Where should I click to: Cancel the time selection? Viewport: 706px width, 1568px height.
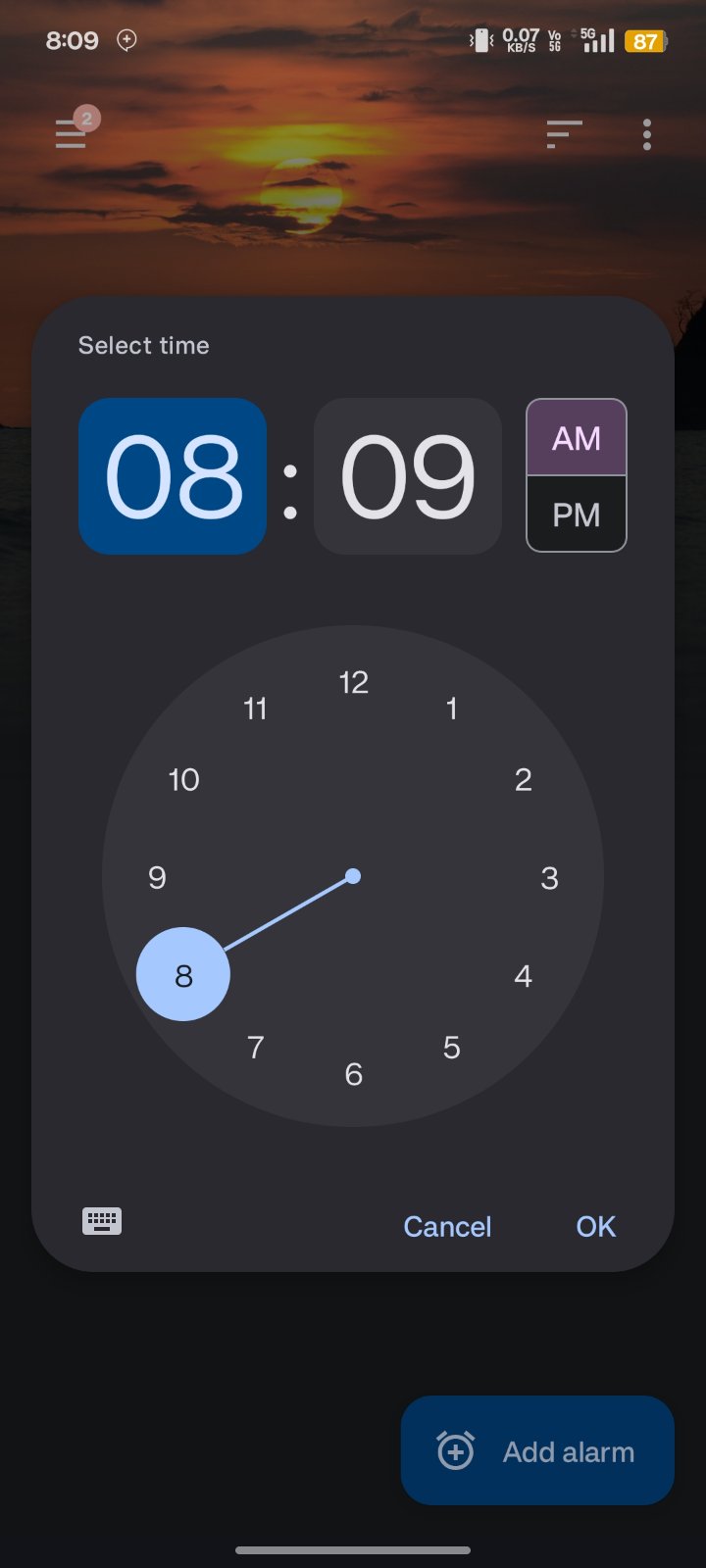click(447, 1226)
